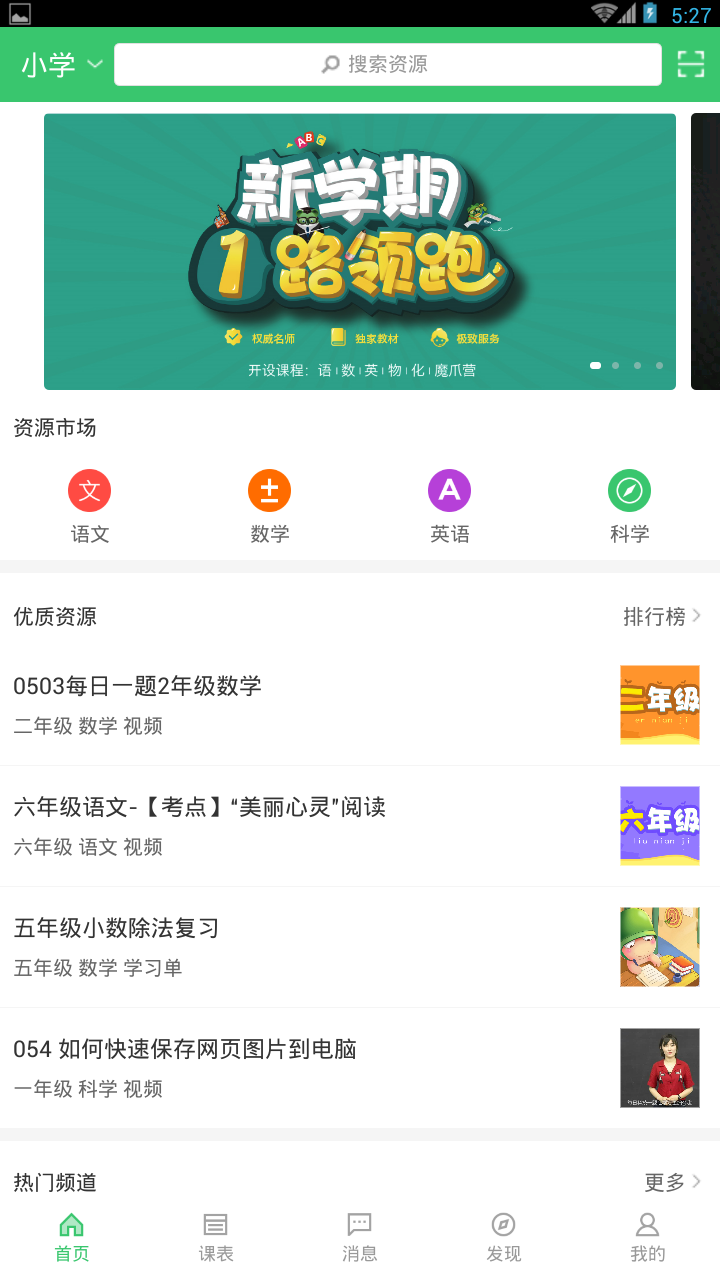
Task: Open 五年级小数除法复习 resource
Action: click(300, 947)
